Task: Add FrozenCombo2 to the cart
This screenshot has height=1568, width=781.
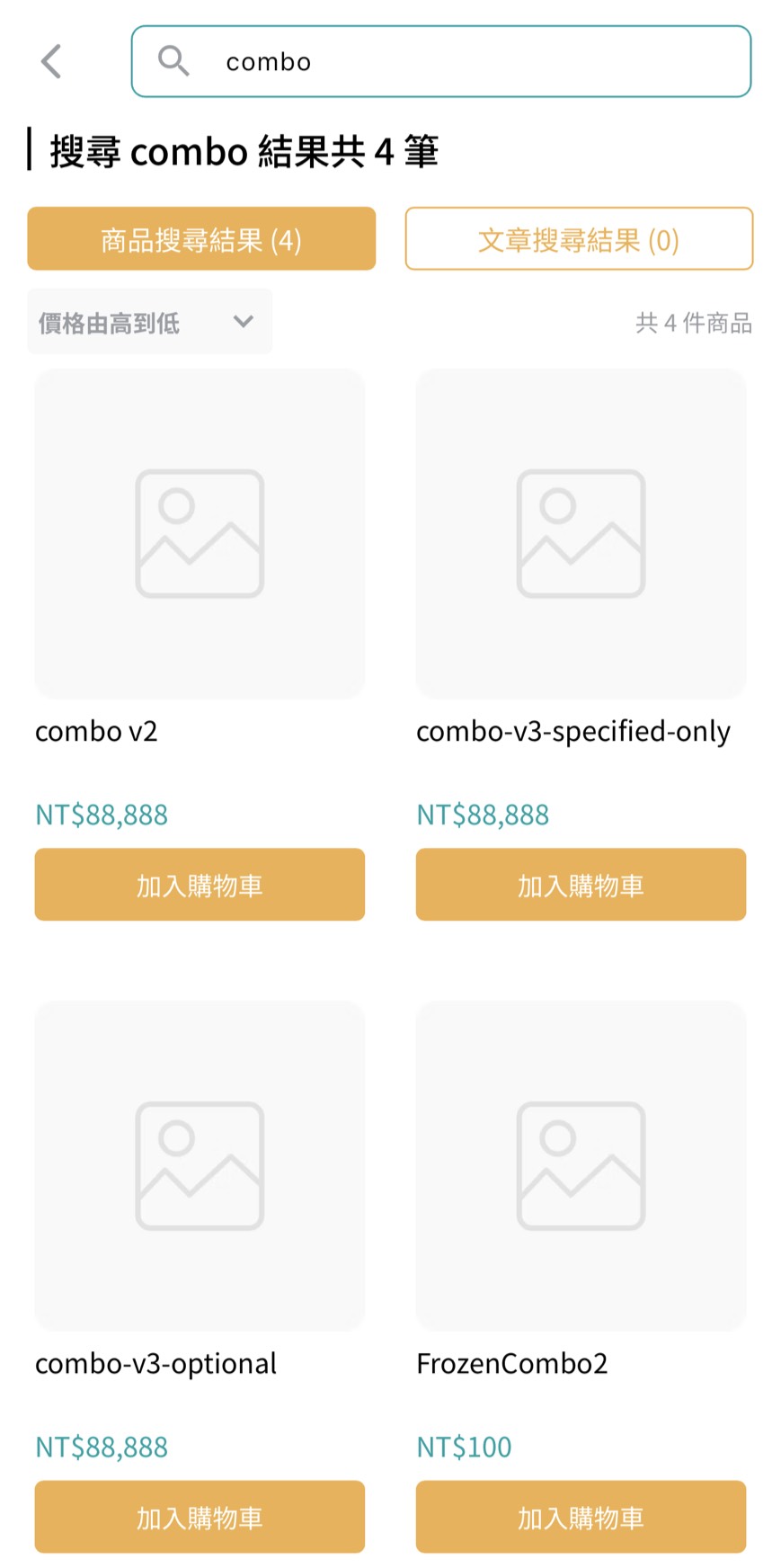Action: coord(581,1517)
